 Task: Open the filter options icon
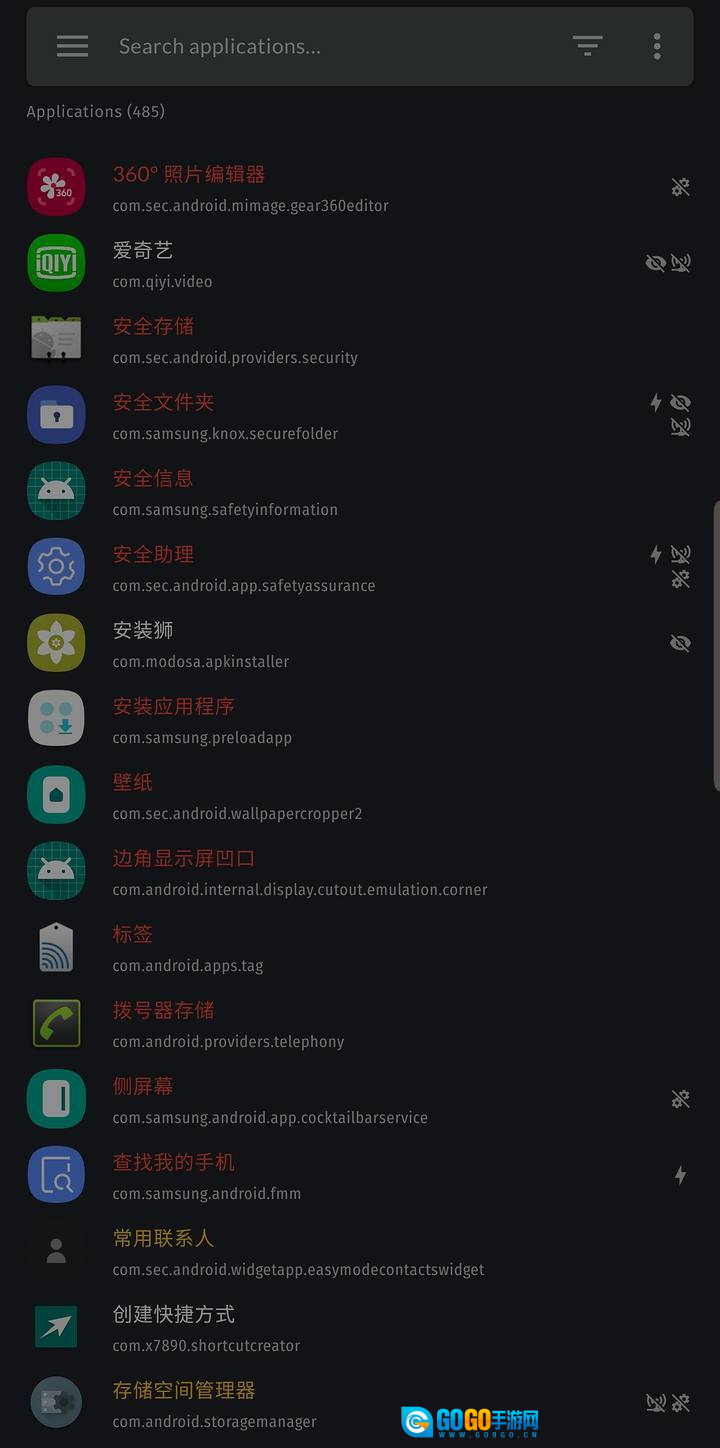(x=587, y=46)
